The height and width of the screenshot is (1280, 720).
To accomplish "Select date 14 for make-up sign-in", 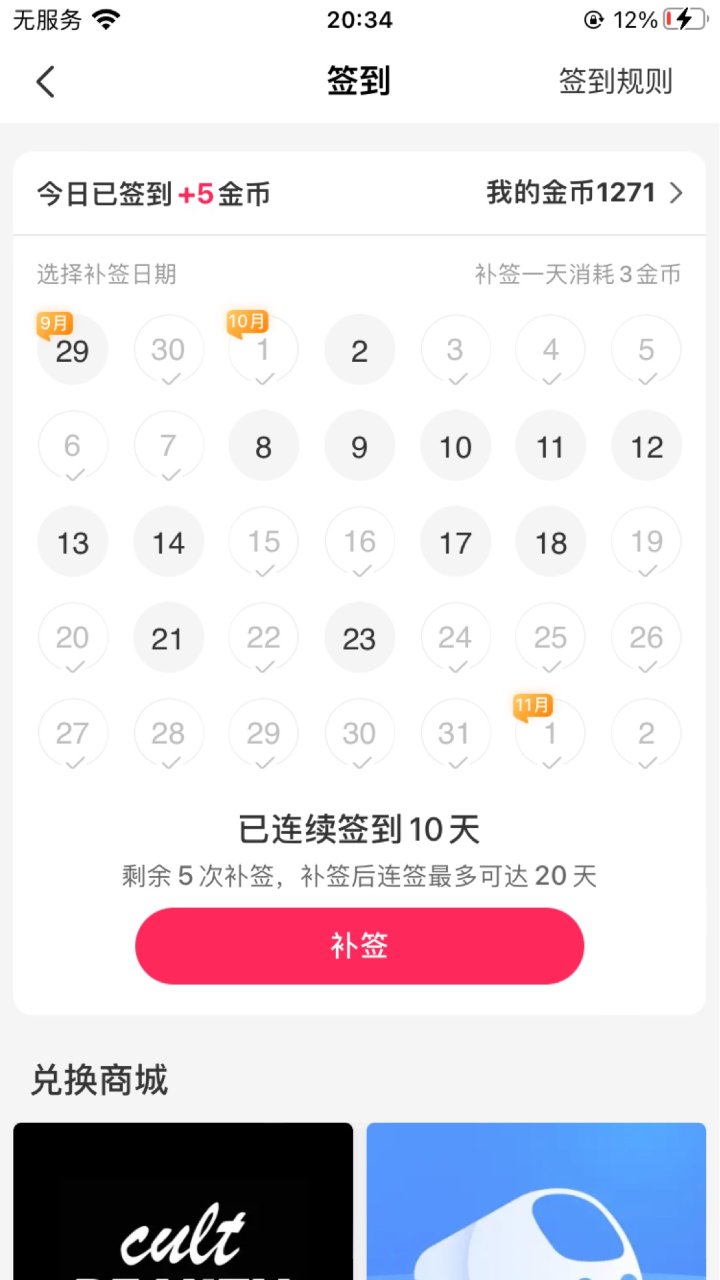I will tap(168, 542).
